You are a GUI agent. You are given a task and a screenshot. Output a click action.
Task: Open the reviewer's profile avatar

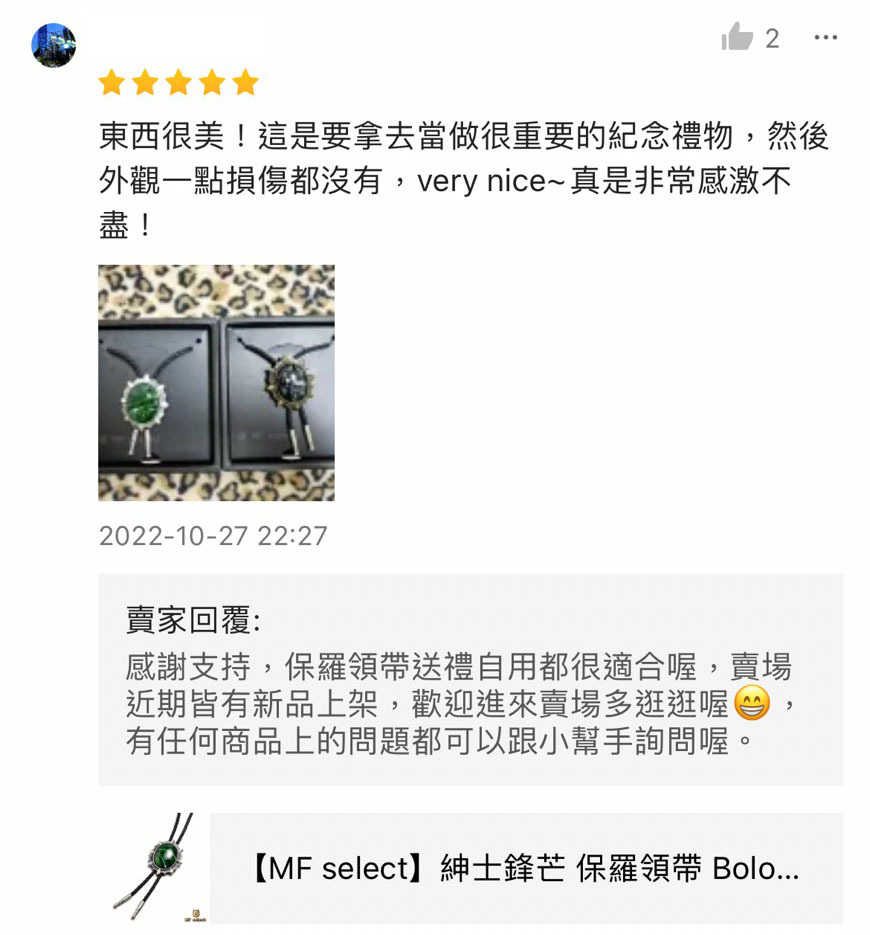point(54,45)
